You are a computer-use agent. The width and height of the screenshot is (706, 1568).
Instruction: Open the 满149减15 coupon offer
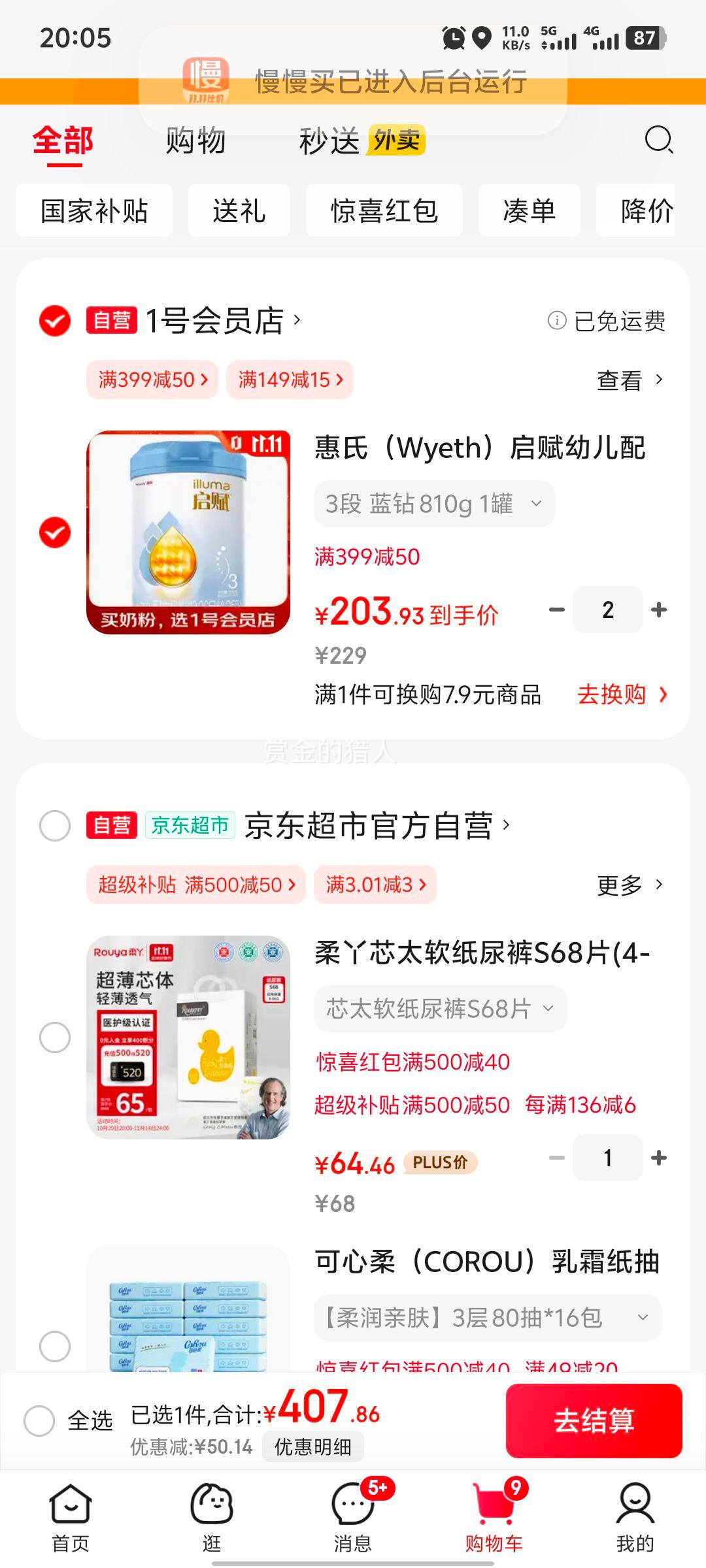tap(290, 380)
